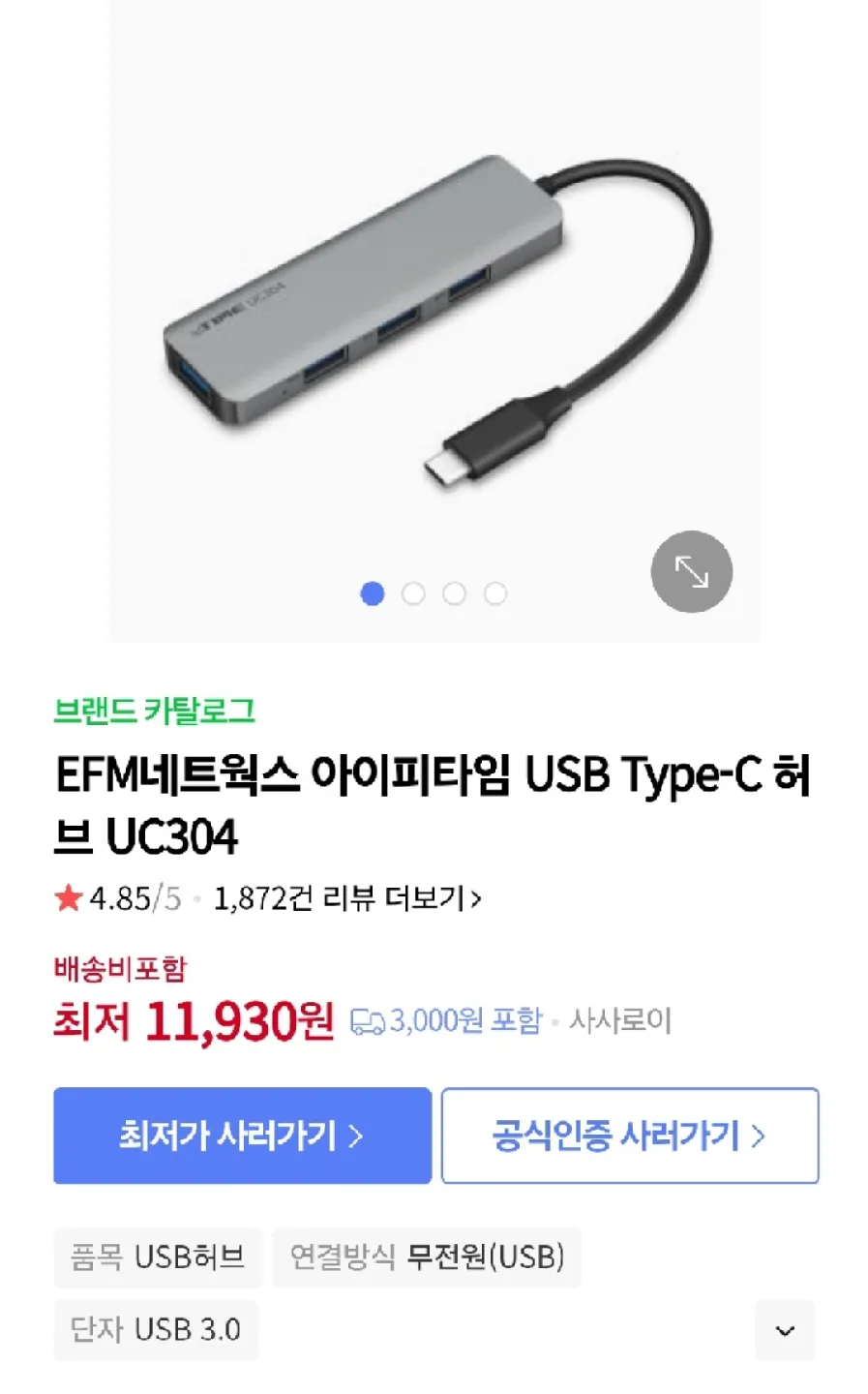Tap 최저가 사러가기 button
This screenshot has height=1394, width=868.
[242, 1135]
